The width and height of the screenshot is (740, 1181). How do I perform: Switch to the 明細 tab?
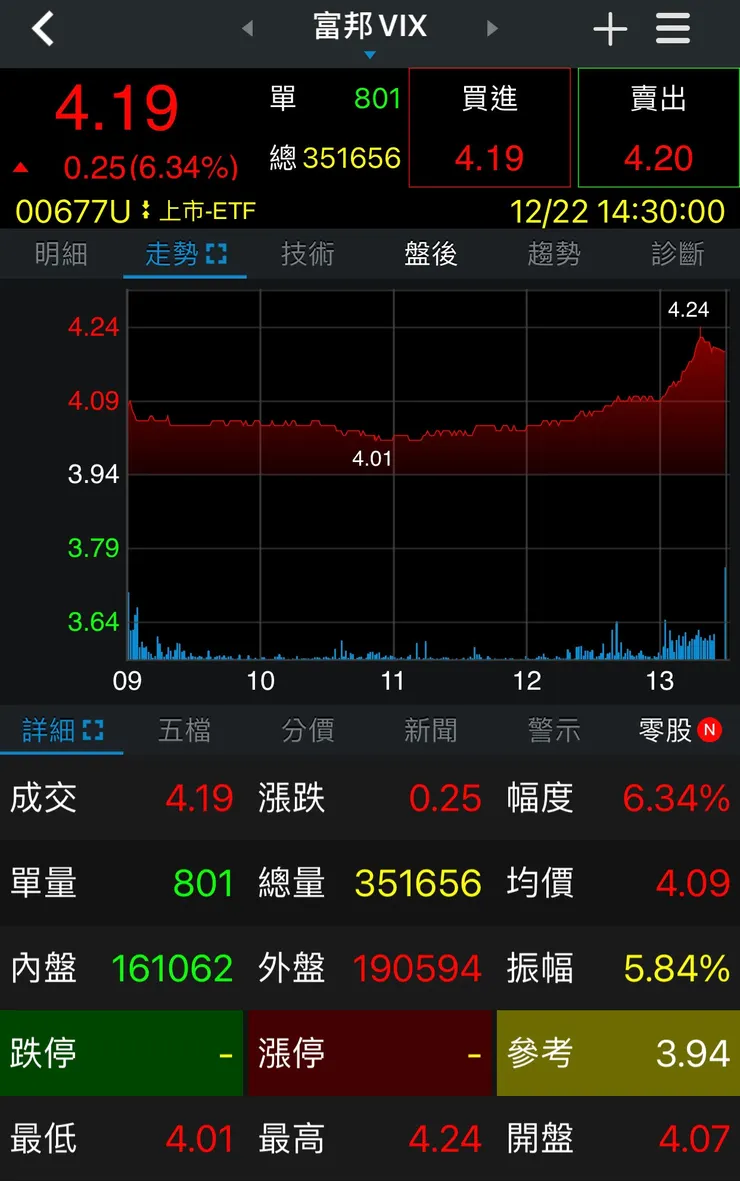click(x=60, y=253)
